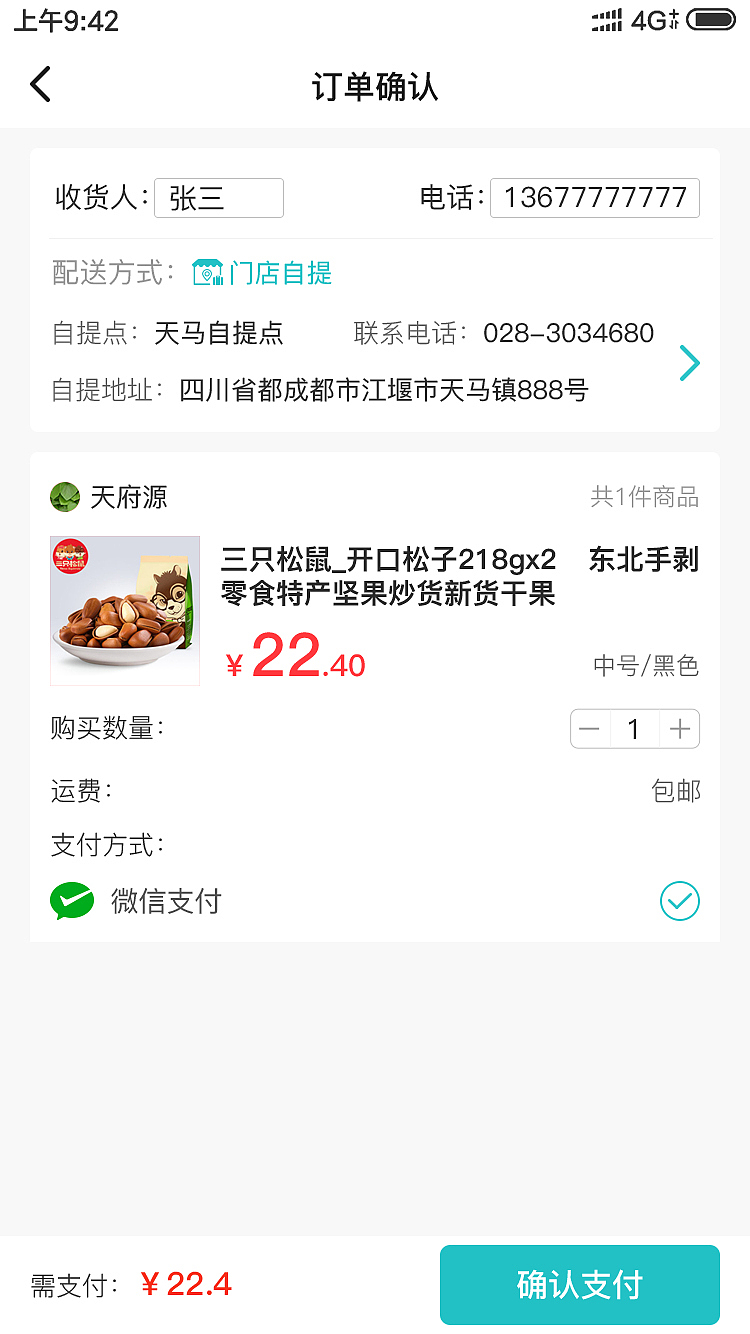Click the store self-pickup (门店自提) shop icon

206,271
